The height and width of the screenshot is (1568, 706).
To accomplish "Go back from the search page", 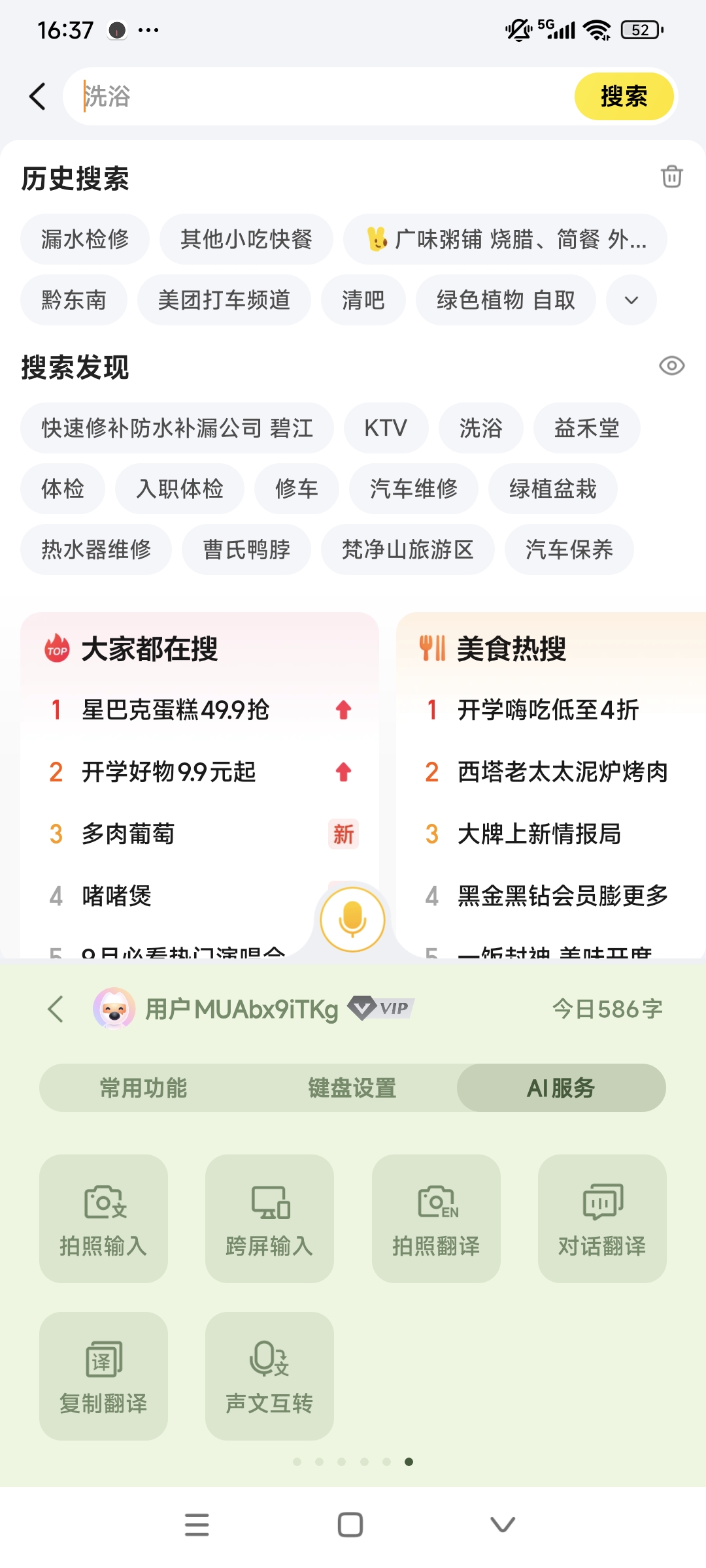I will 38,97.
